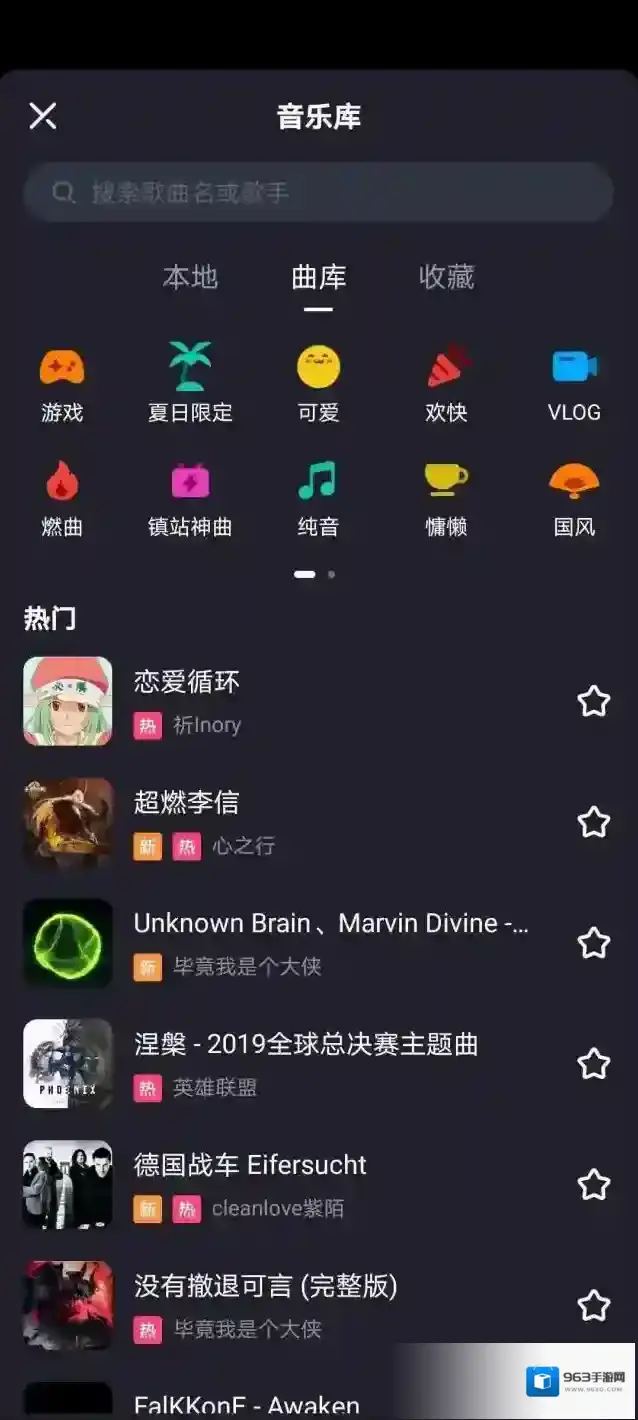
Task: Open the 慵懒 category
Action: [446, 498]
